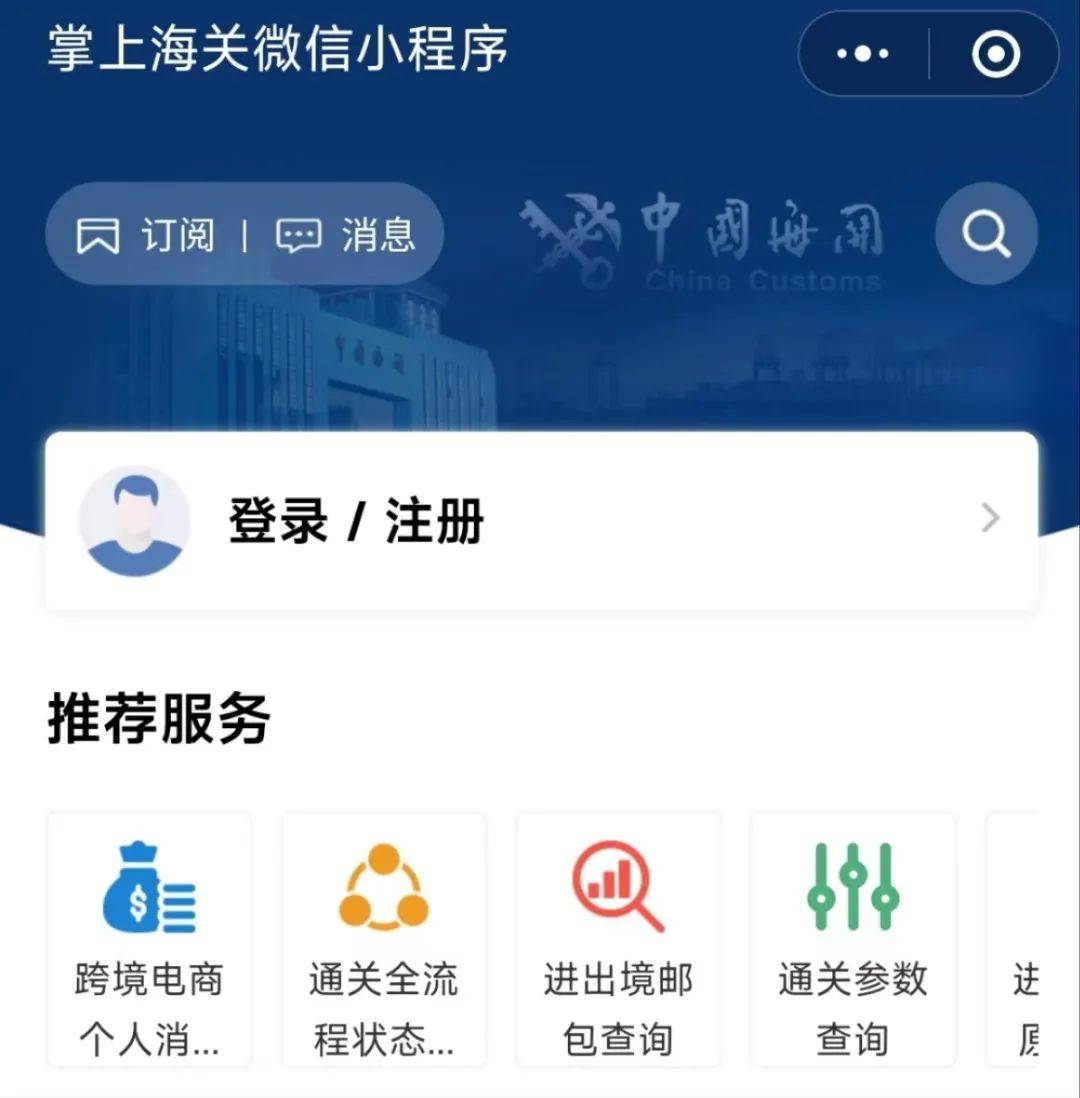The height and width of the screenshot is (1098, 1080).
Task: Open 订阅 subscriptions
Action: pos(146,236)
